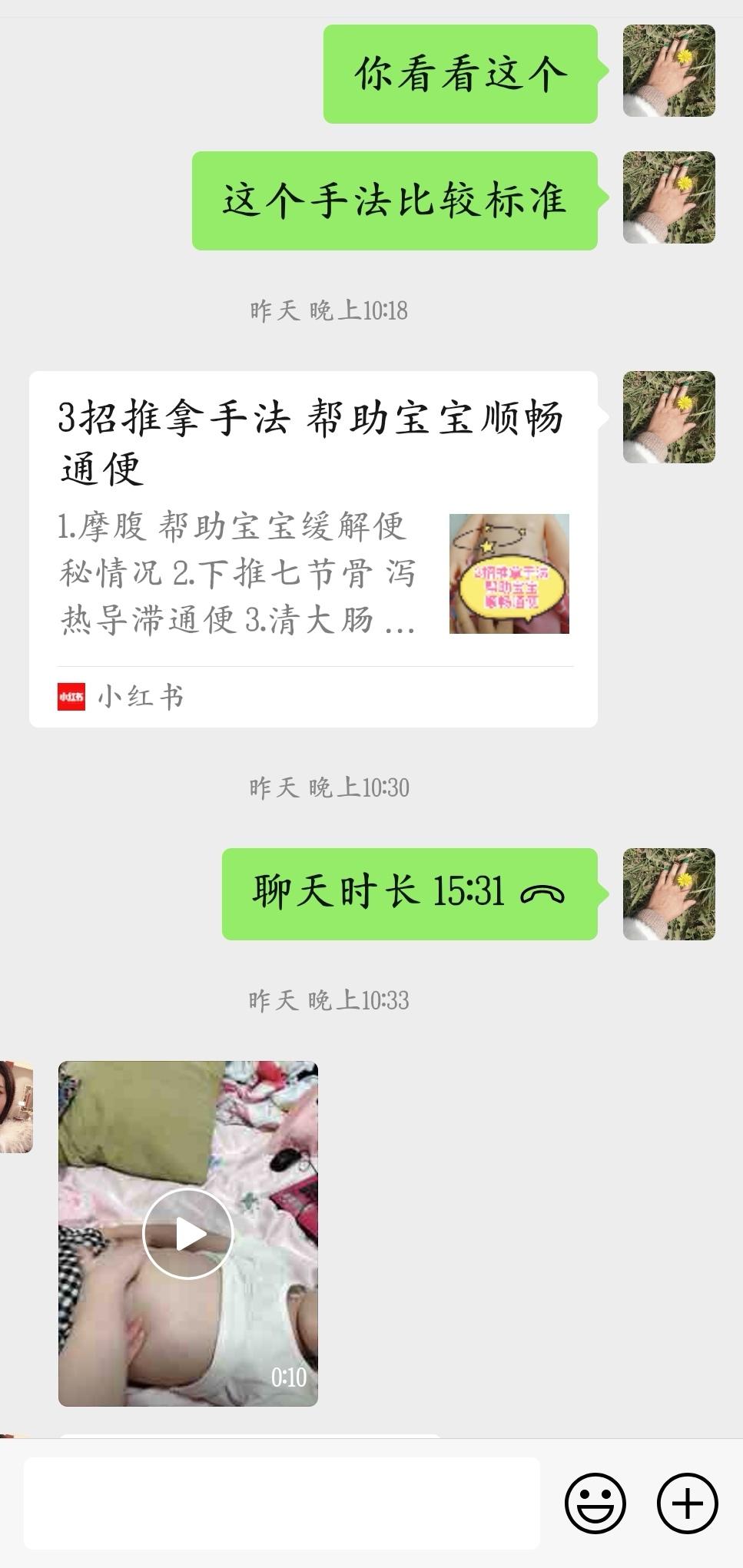Open my avatar beside 你看看这个
The width and height of the screenshot is (743, 1568).
point(668,71)
